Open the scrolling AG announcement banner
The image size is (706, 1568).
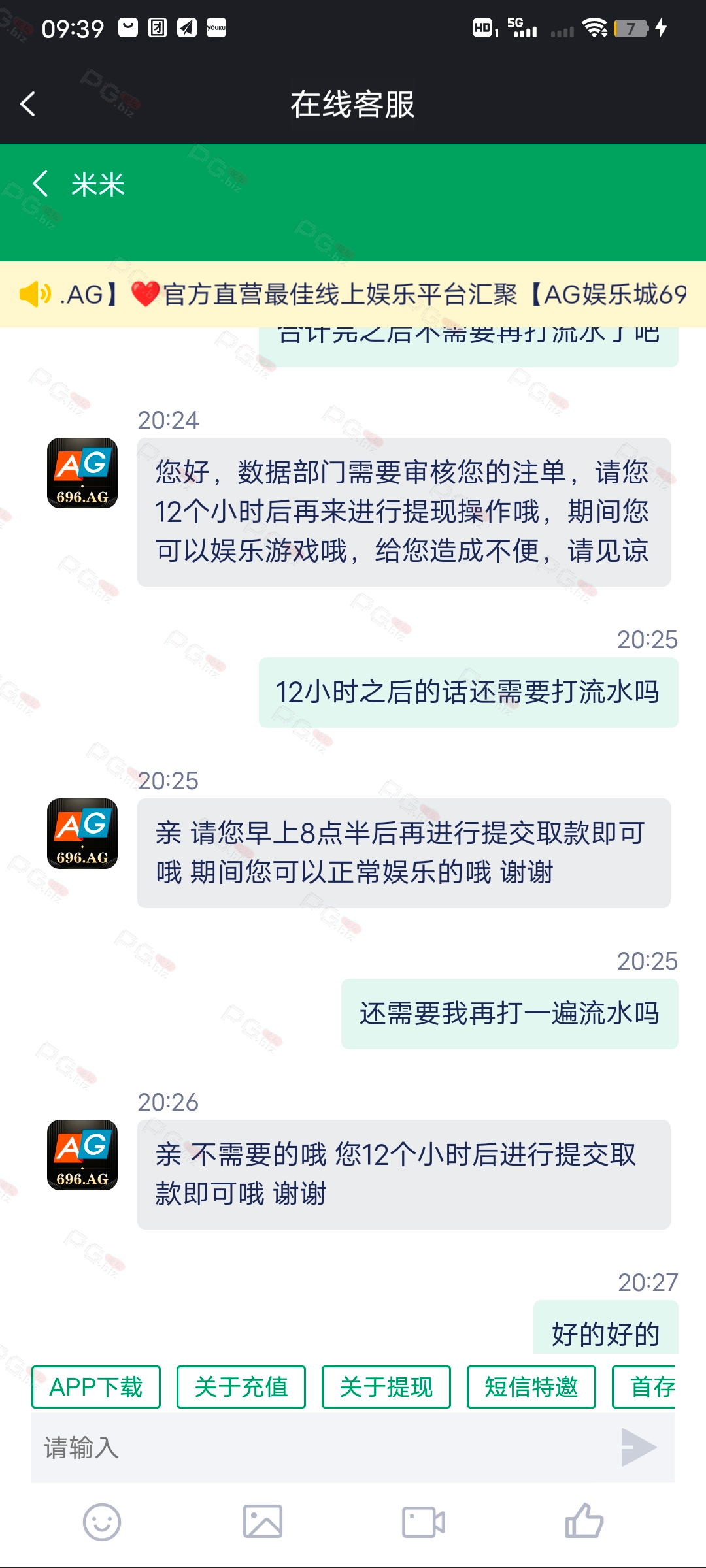coord(353,294)
